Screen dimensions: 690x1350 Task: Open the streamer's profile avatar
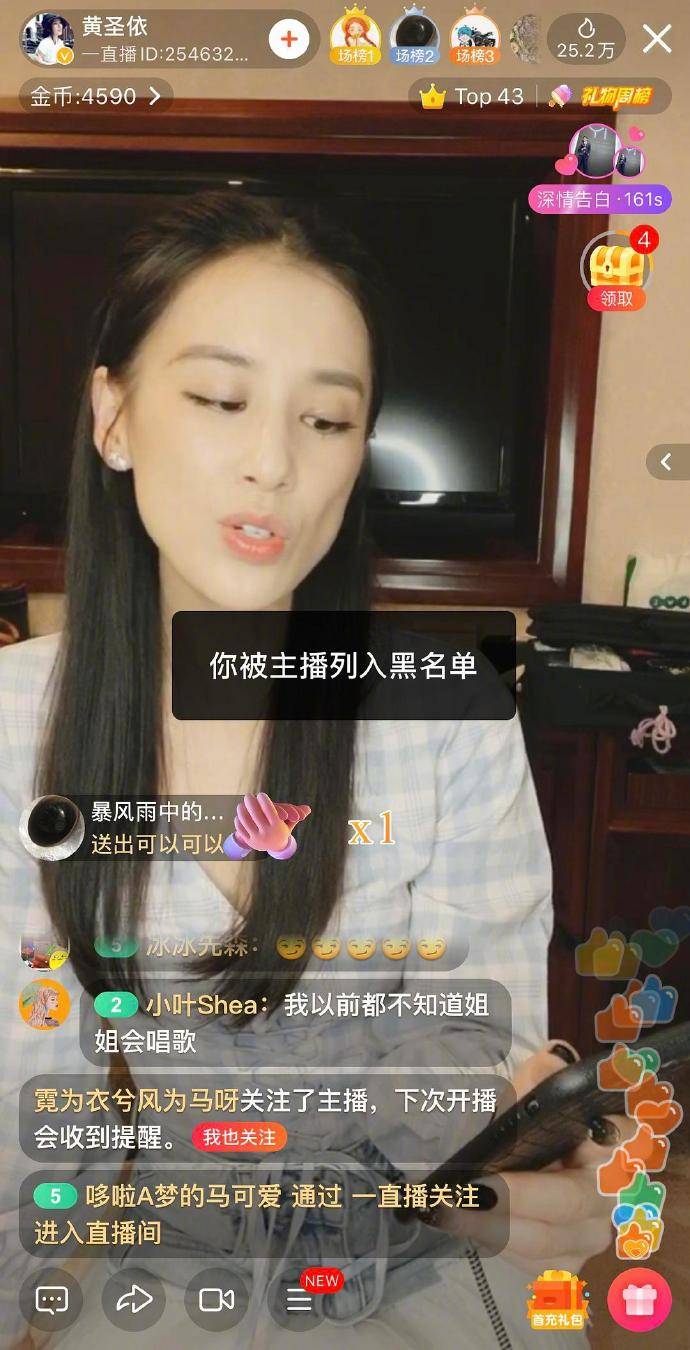(47, 39)
